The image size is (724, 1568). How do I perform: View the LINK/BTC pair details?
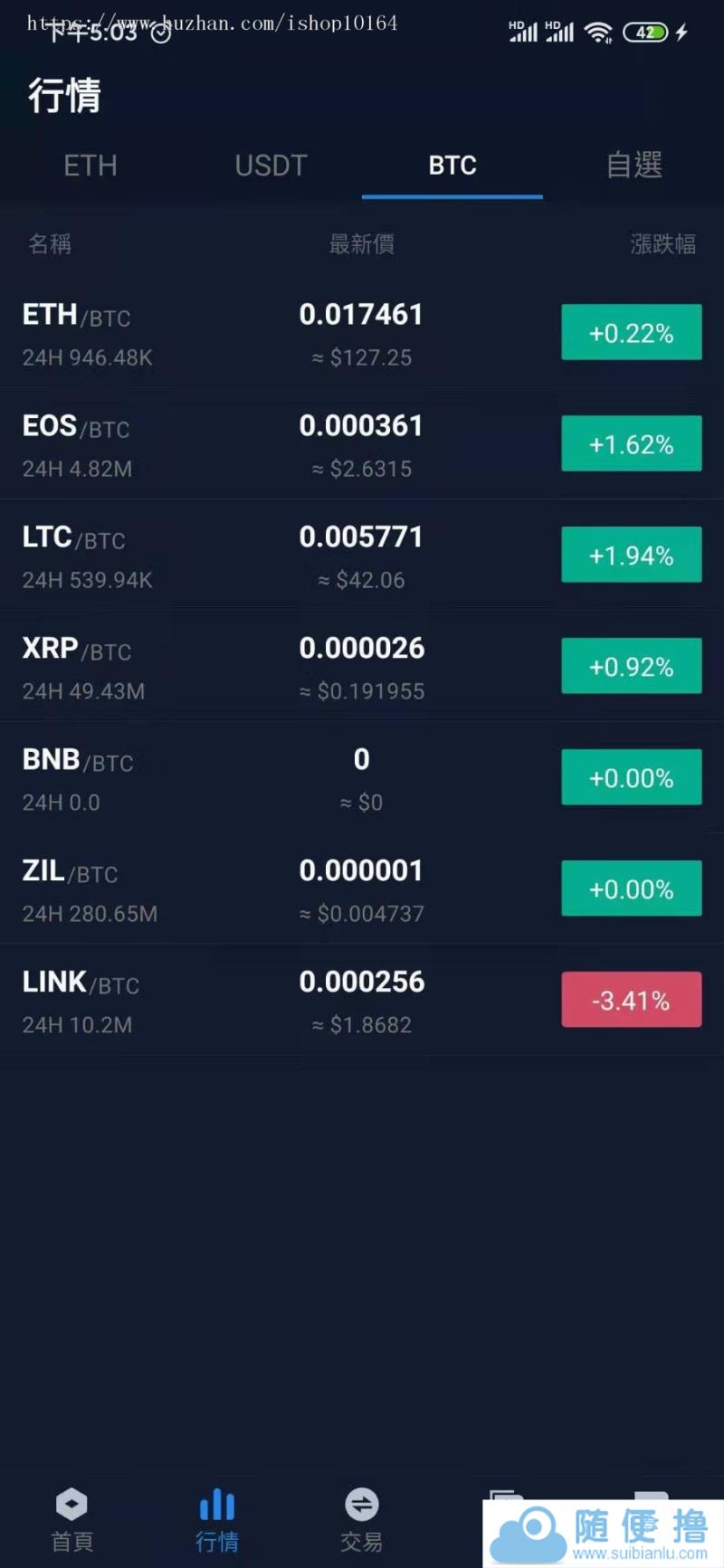click(361, 1002)
